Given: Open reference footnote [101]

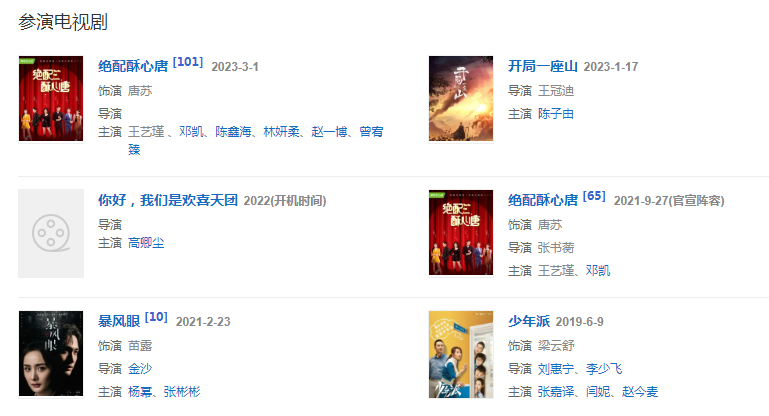Looking at the screenshot, I should pyautogui.click(x=187, y=62).
